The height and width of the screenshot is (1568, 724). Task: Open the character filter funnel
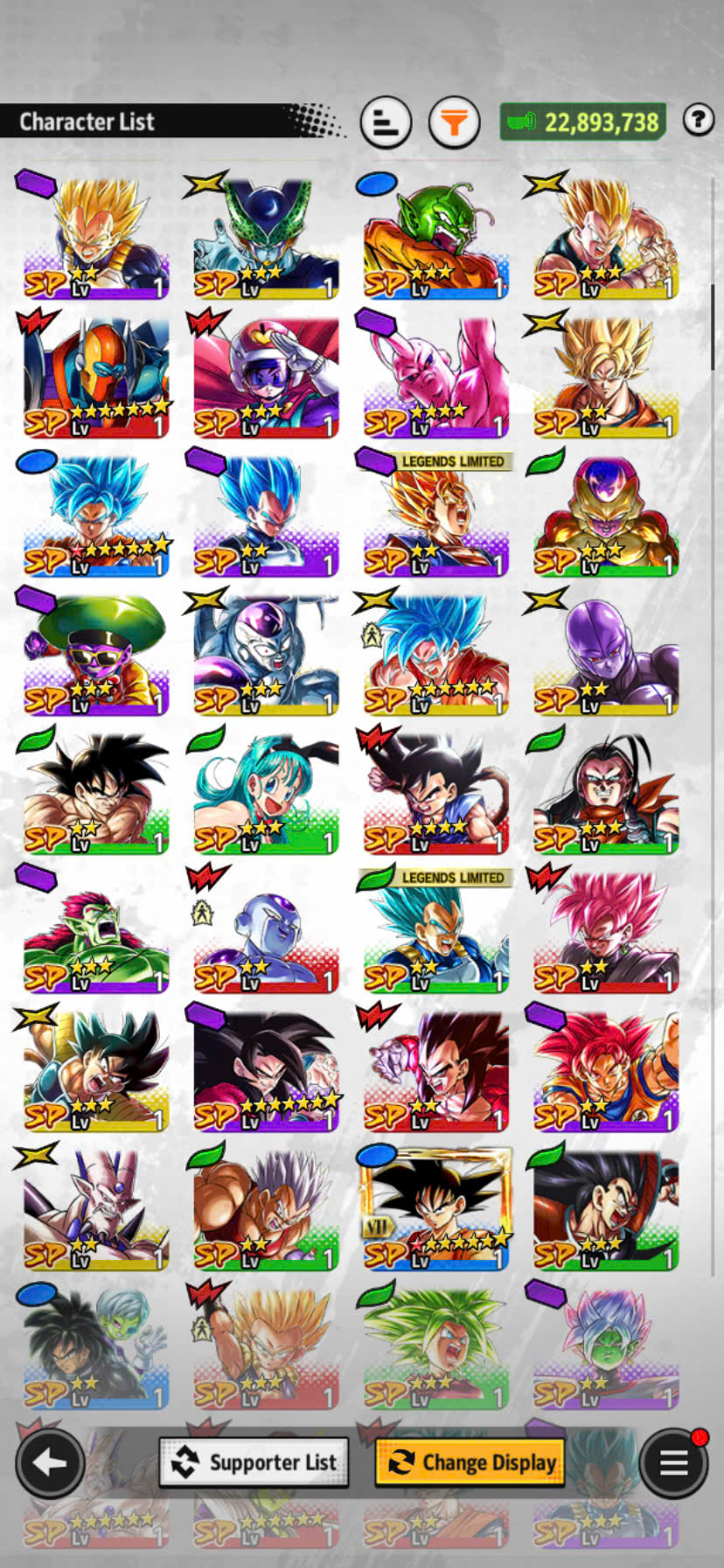coord(454,122)
